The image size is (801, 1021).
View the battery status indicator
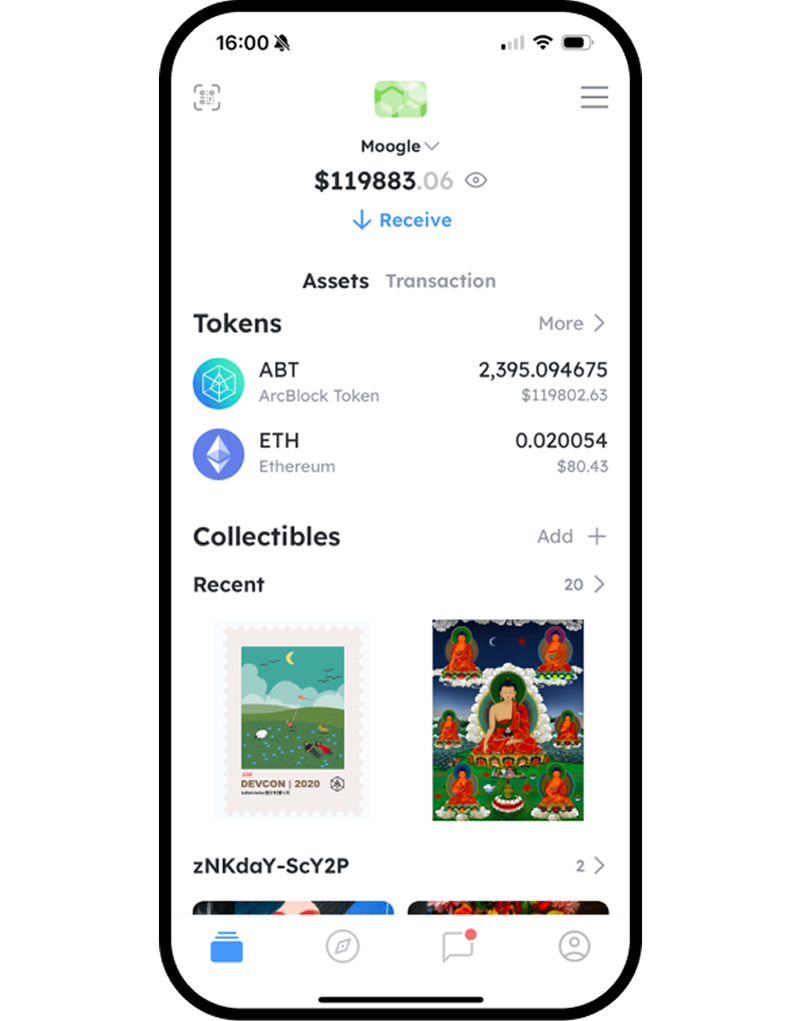574,42
